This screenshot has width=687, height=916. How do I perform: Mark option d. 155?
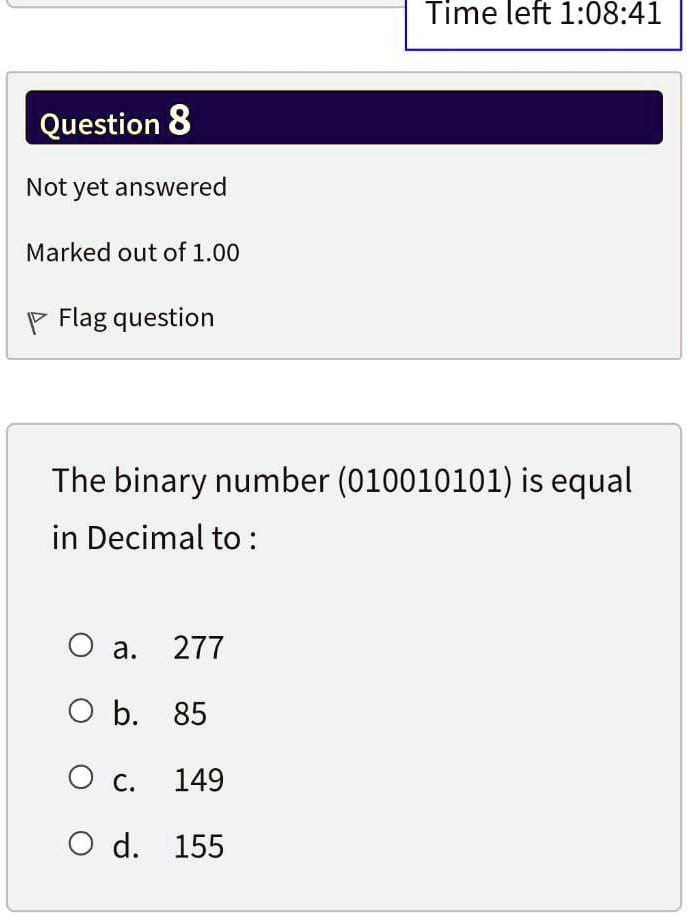coord(82,845)
